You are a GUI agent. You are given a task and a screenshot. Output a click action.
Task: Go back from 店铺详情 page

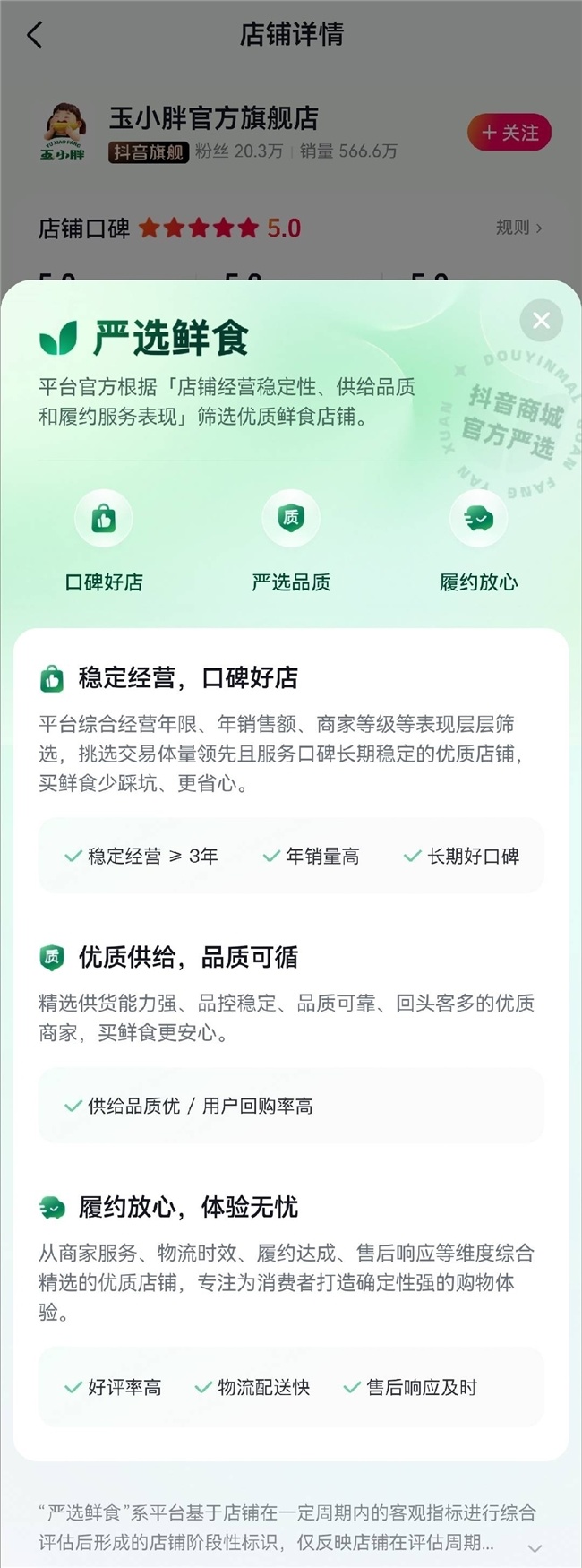coord(35,35)
